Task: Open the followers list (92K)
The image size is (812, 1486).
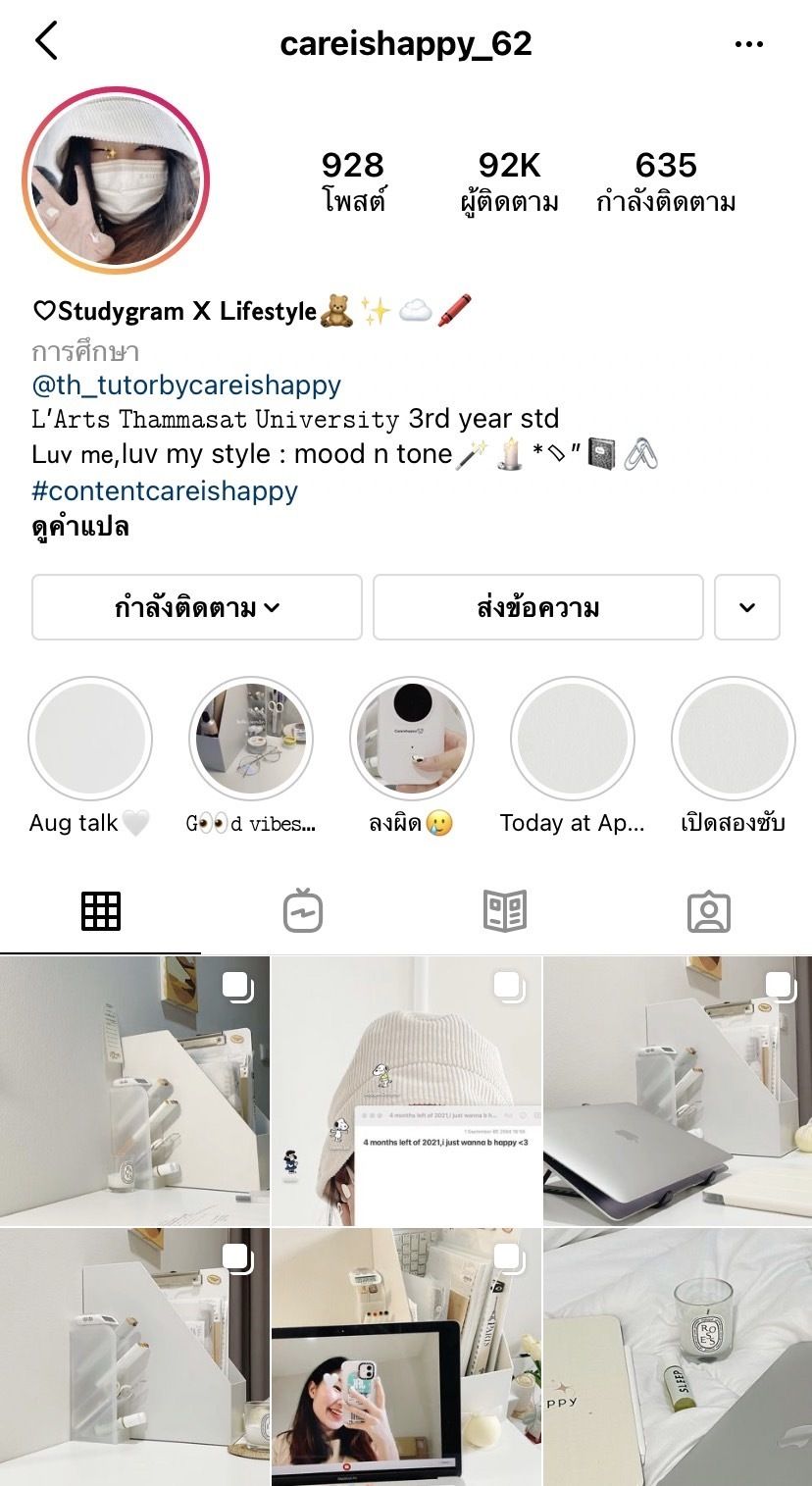Action: (x=509, y=181)
